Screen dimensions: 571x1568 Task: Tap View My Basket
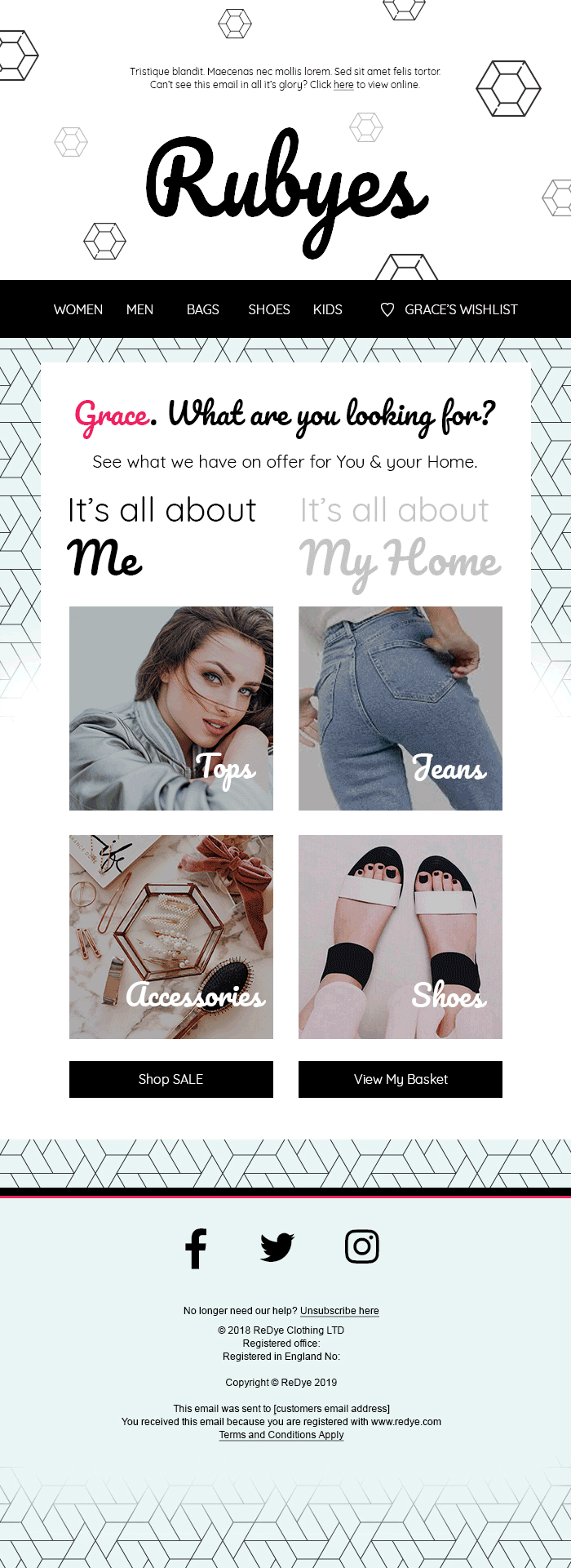click(401, 1079)
